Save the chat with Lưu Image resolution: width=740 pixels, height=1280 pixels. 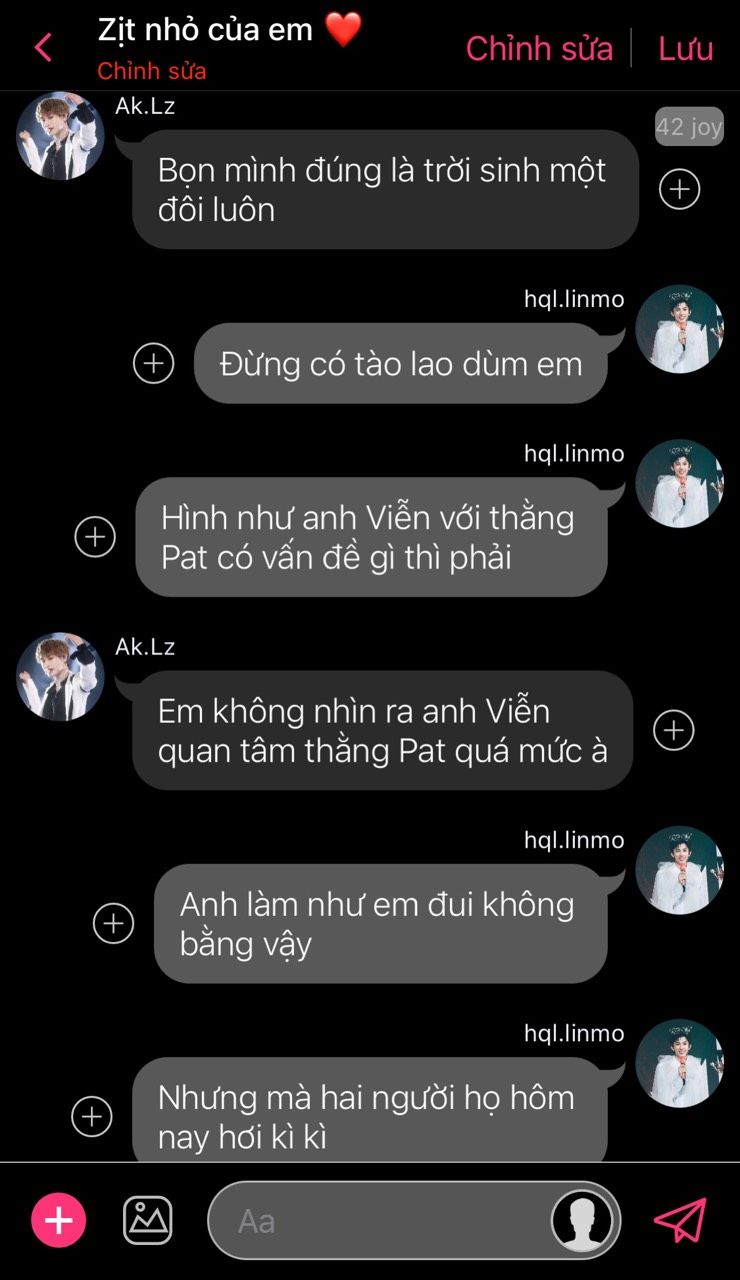(685, 48)
